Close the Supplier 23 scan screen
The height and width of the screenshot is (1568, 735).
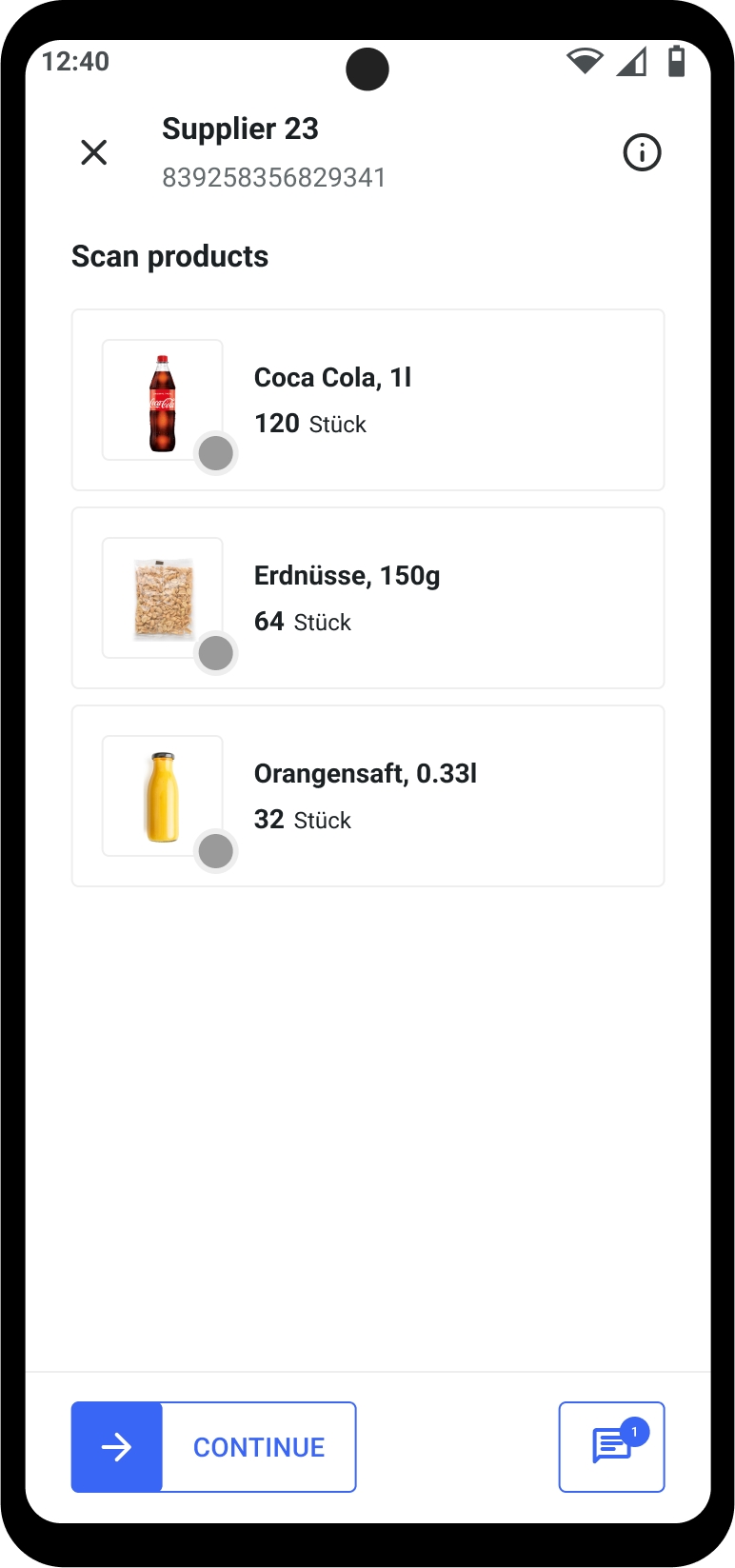click(94, 152)
